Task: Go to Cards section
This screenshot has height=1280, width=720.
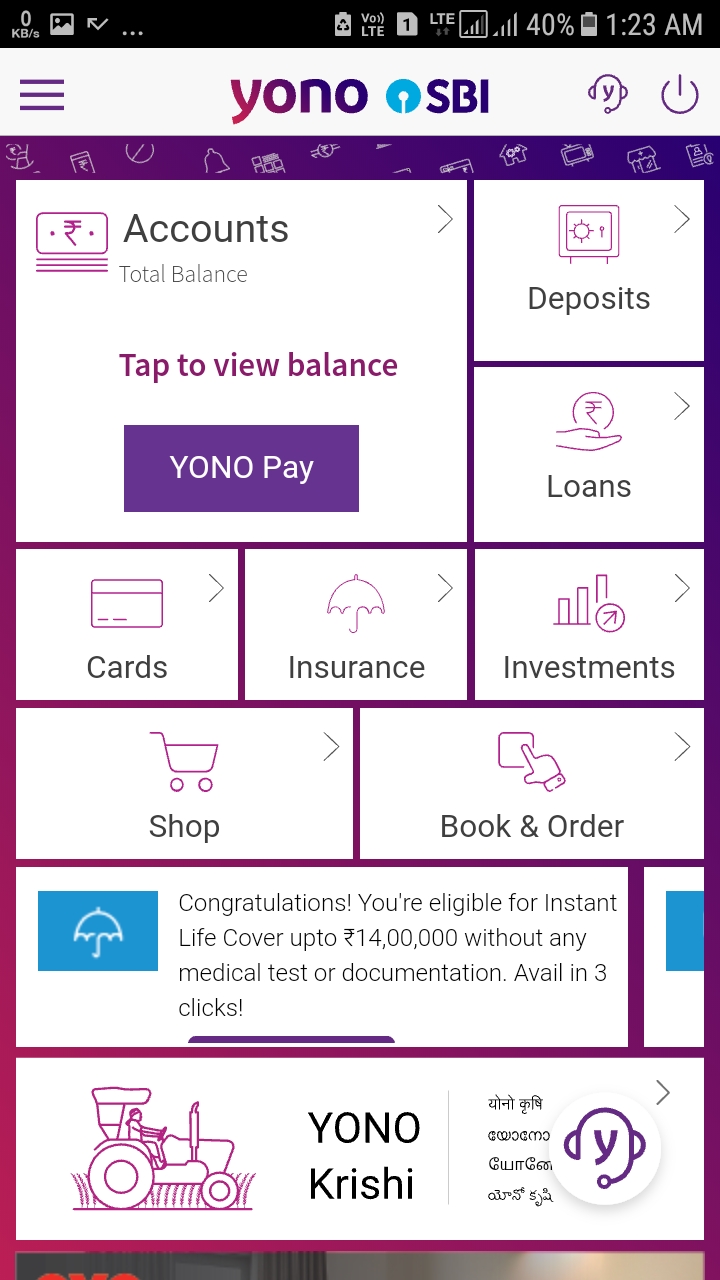Action: point(127,625)
